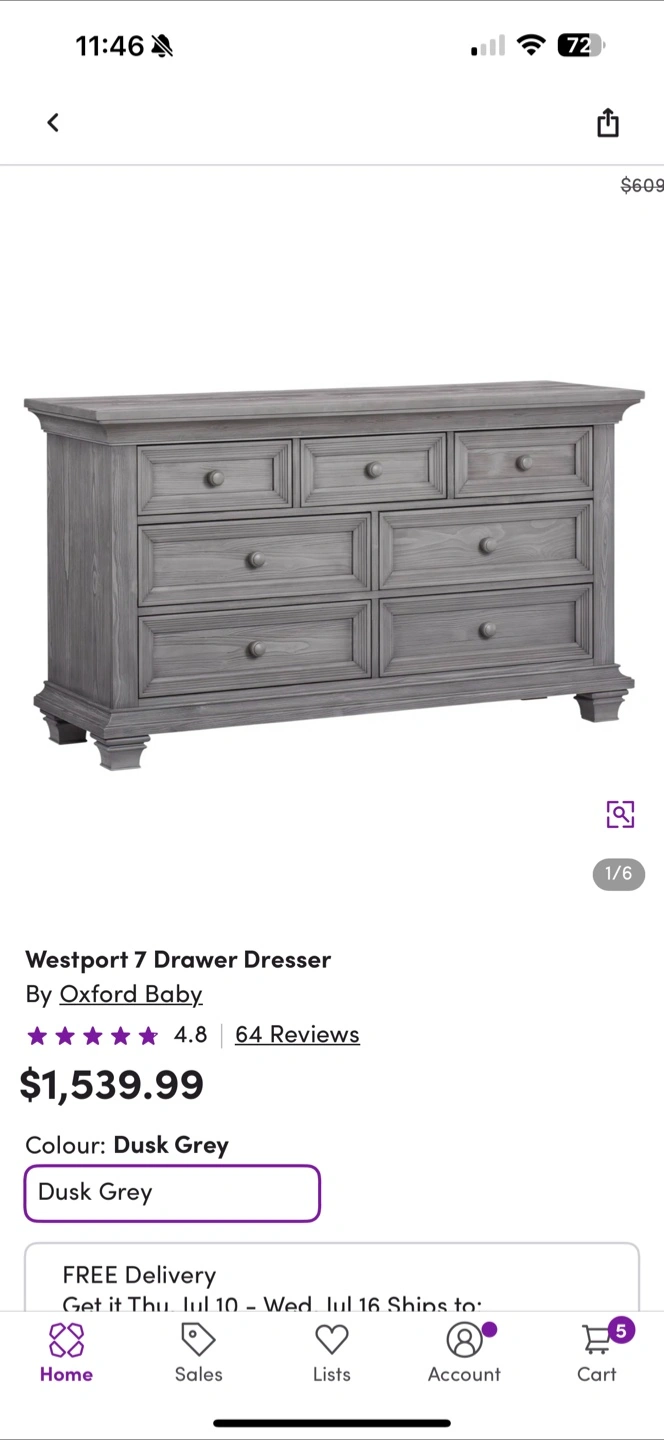Open the Oxford Baby brand link
The height and width of the screenshot is (1440, 664).
click(131, 994)
